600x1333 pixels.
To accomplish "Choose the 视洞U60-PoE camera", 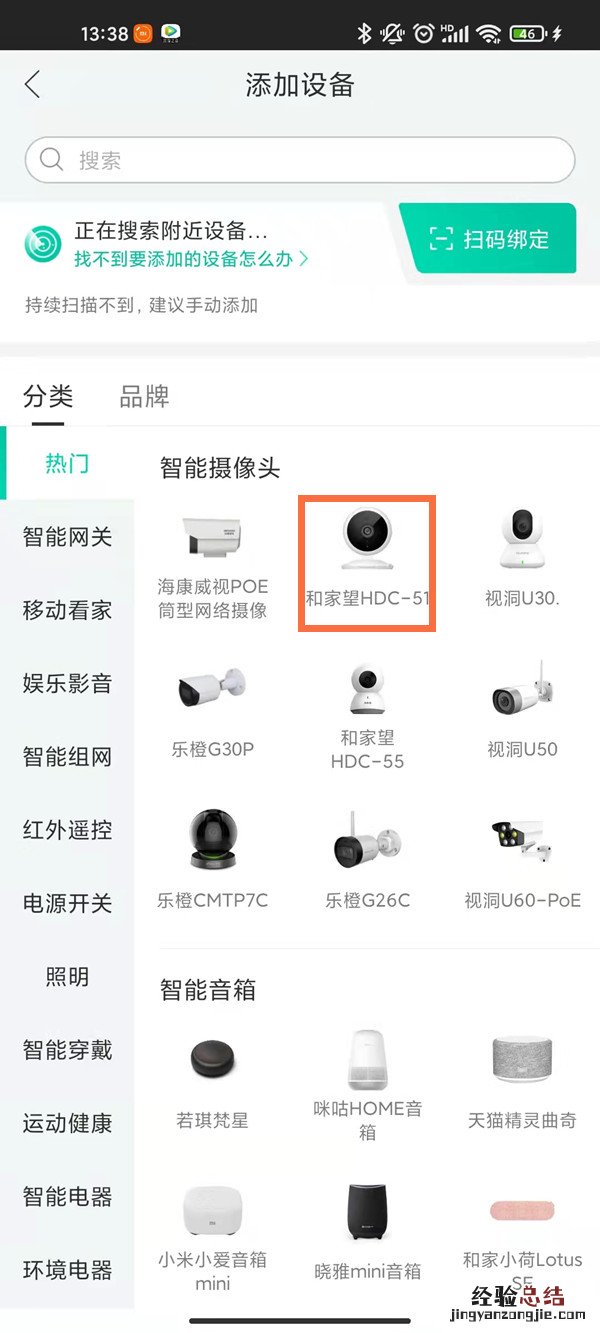I will [522, 858].
